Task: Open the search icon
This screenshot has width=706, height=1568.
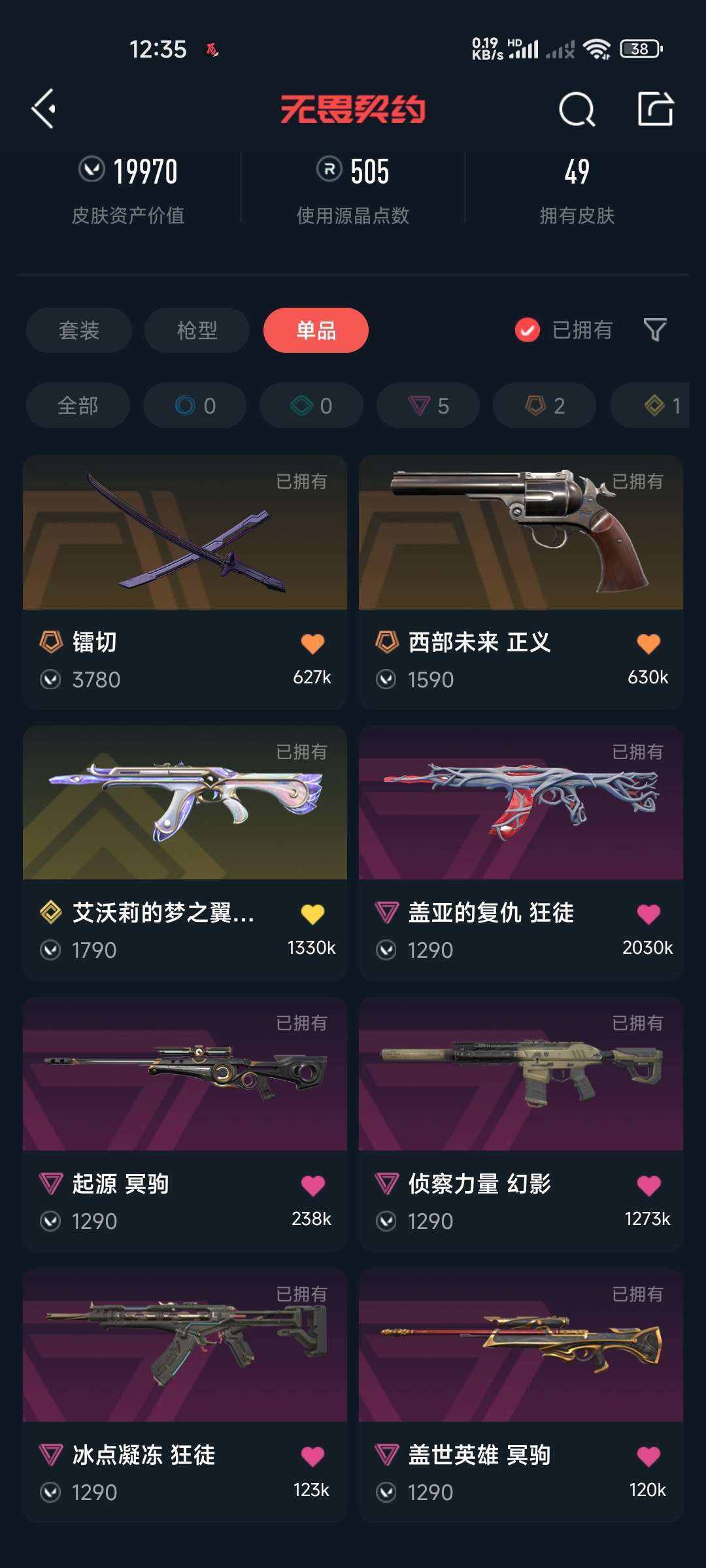Action: pos(577,109)
